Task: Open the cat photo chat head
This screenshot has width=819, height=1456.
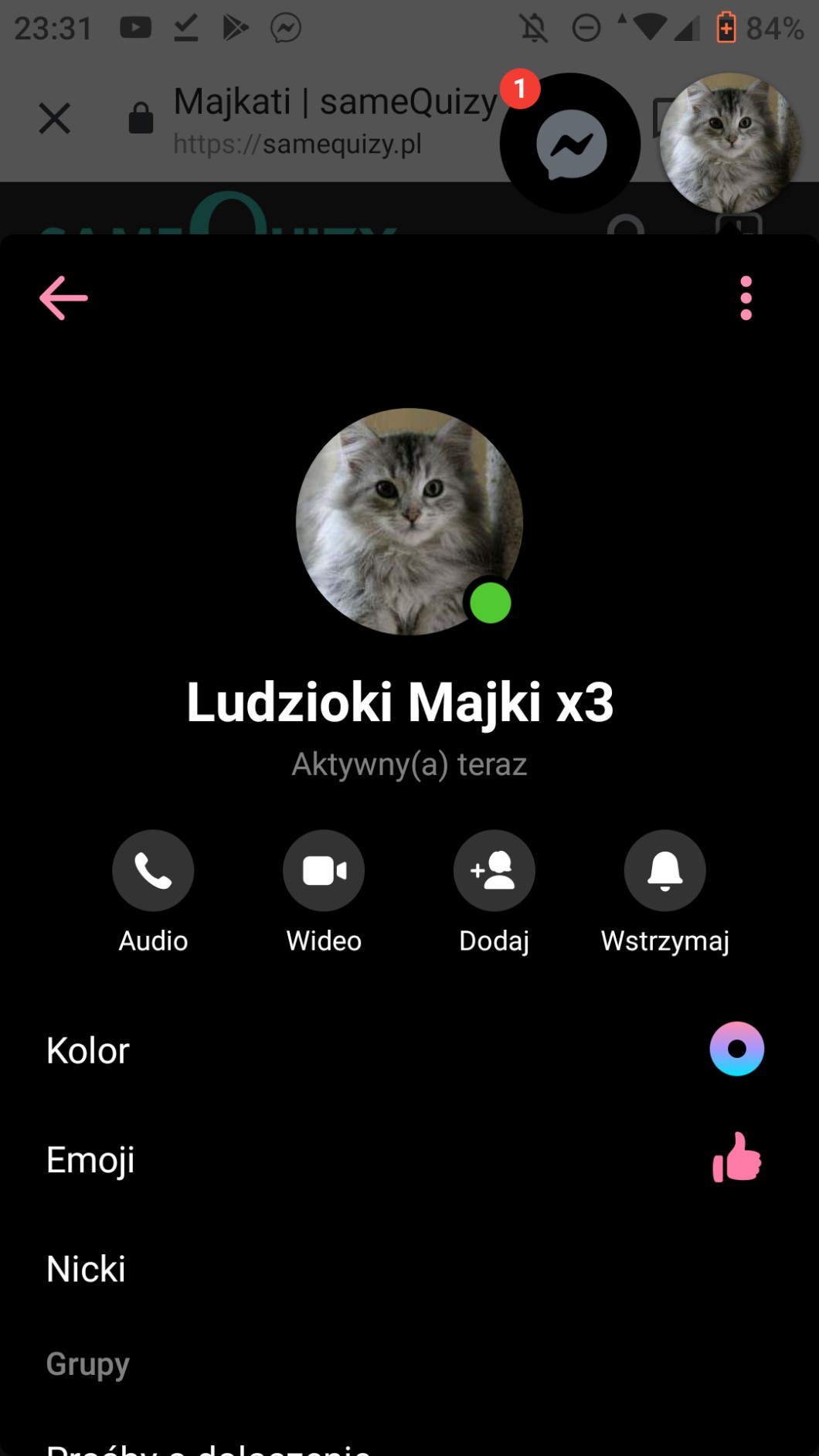Action: (x=730, y=144)
